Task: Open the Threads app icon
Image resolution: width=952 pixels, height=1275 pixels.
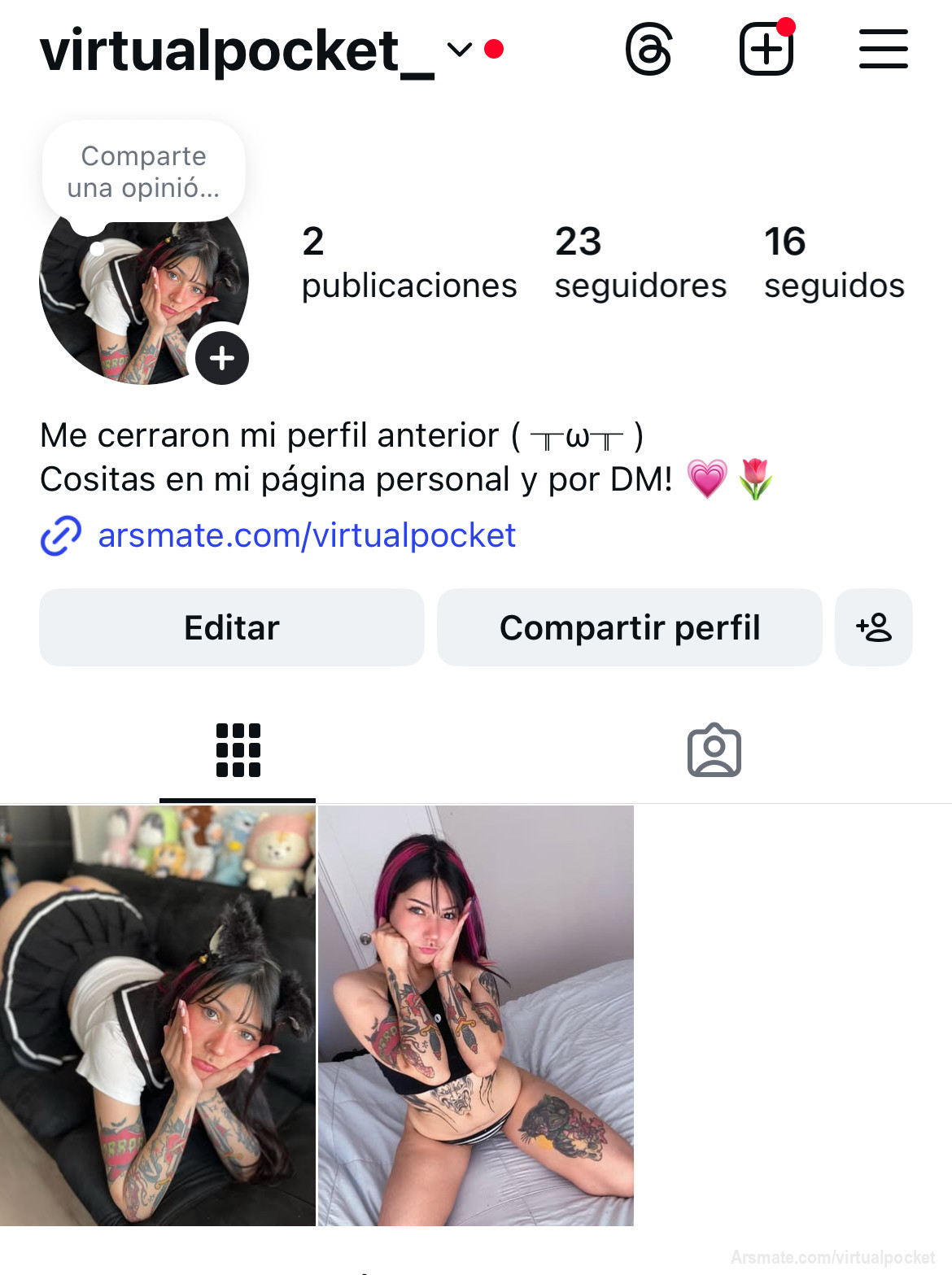Action: [649, 50]
